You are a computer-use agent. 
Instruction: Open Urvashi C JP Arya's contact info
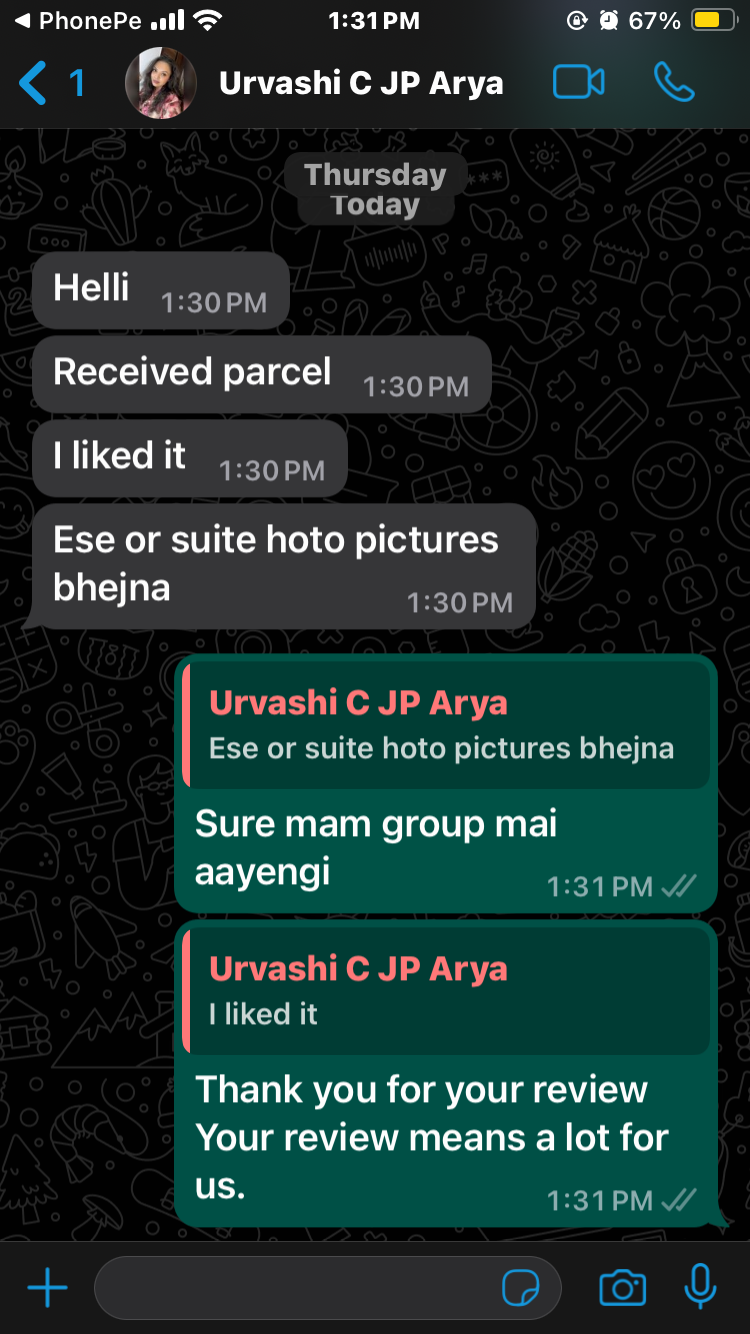(361, 83)
